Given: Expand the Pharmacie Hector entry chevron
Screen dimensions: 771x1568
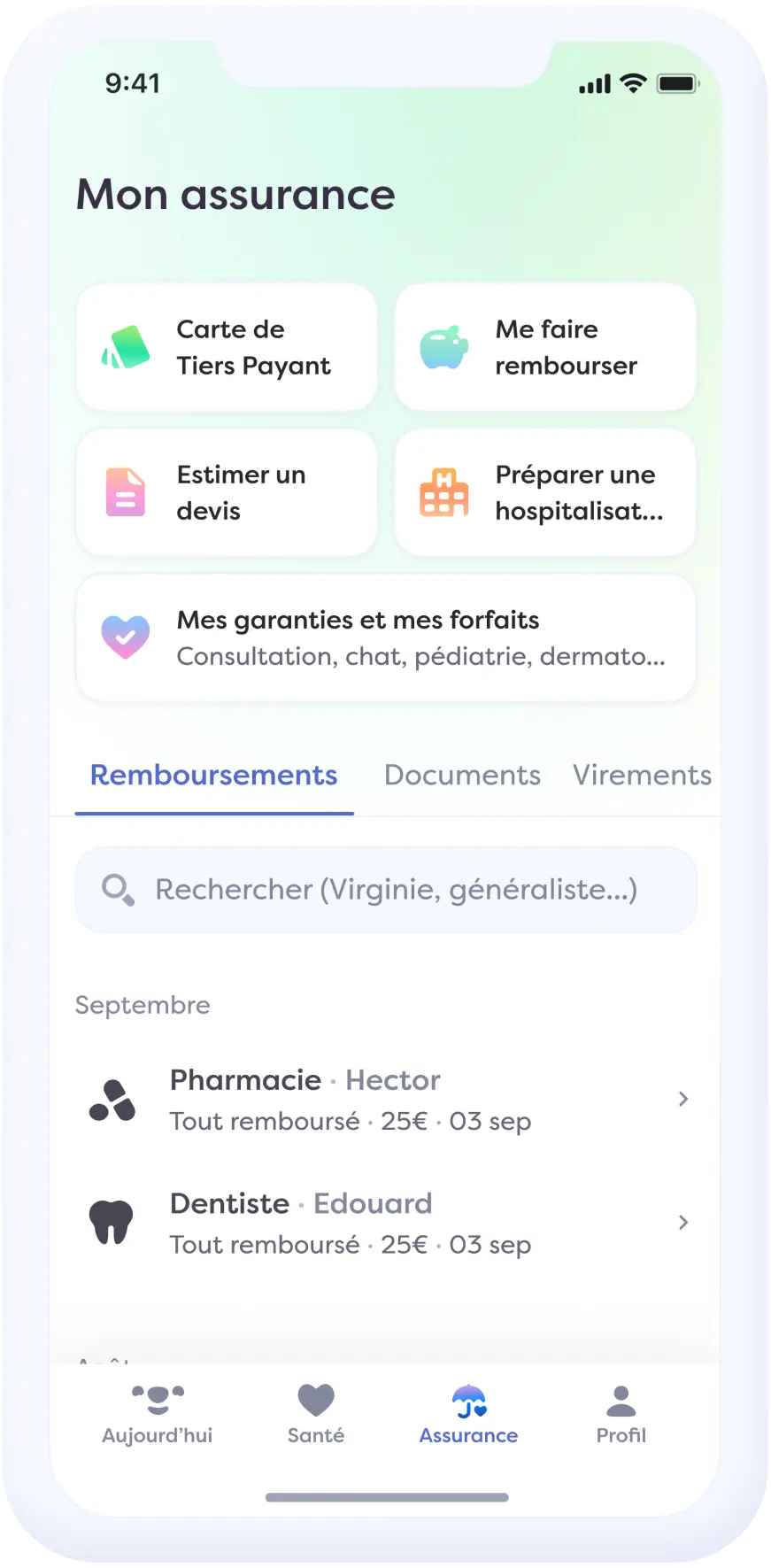Looking at the screenshot, I should pyautogui.click(x=683, y=1099).
